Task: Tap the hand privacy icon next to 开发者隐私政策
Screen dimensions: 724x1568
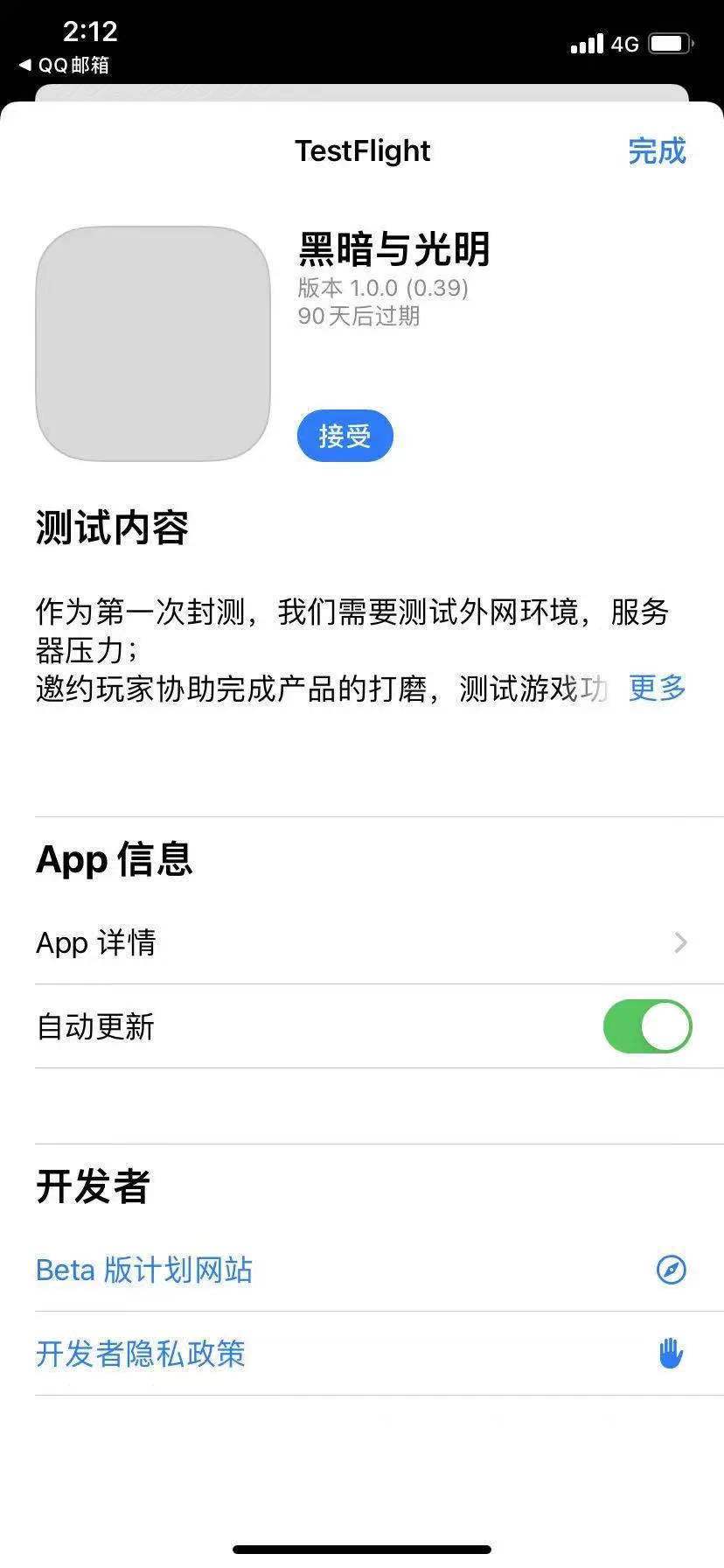Action: coord(670,1353)
